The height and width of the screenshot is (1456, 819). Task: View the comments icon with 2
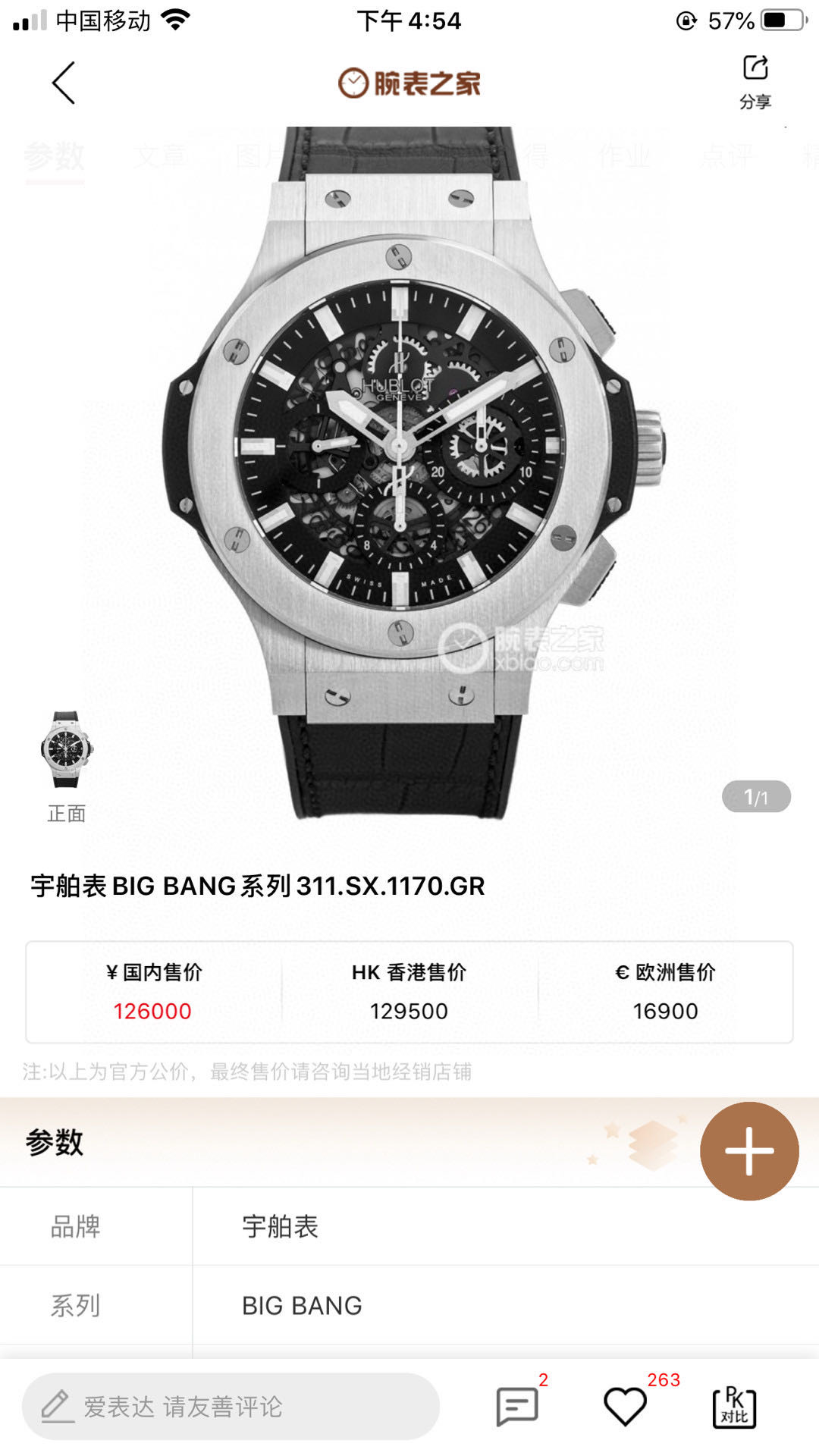518,1407
